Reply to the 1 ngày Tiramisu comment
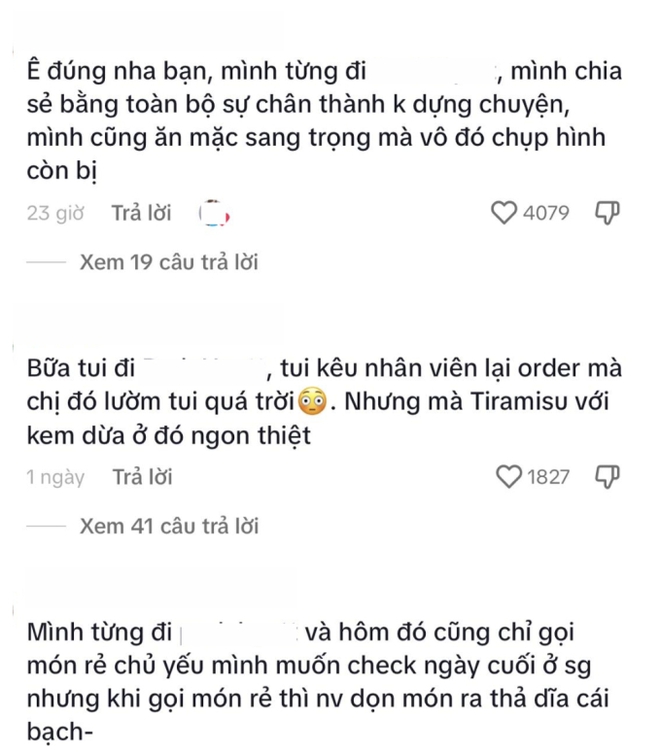 [x=141, y=477]
